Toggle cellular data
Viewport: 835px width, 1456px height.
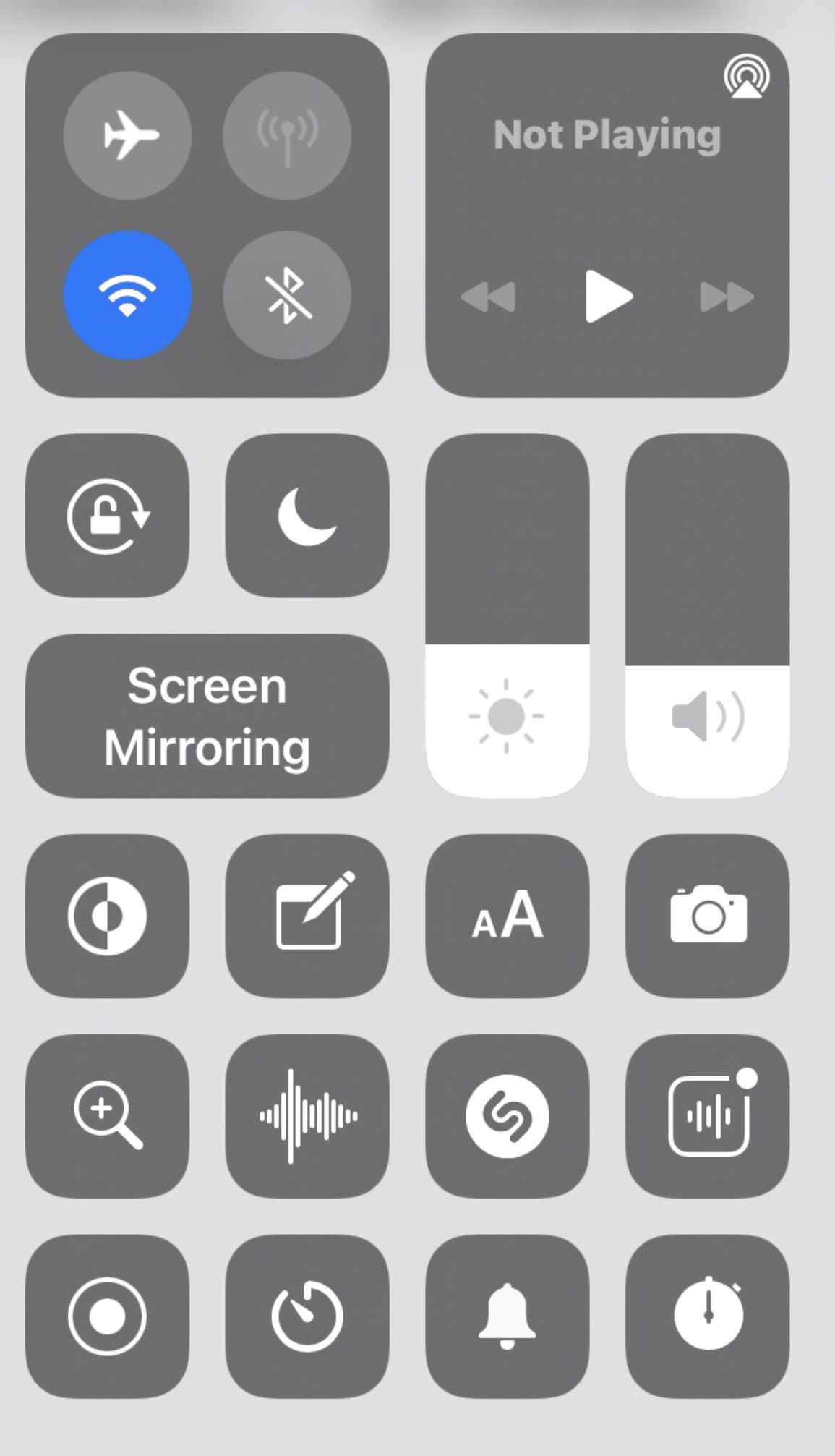pyautogui.click(x=287, y=135)
